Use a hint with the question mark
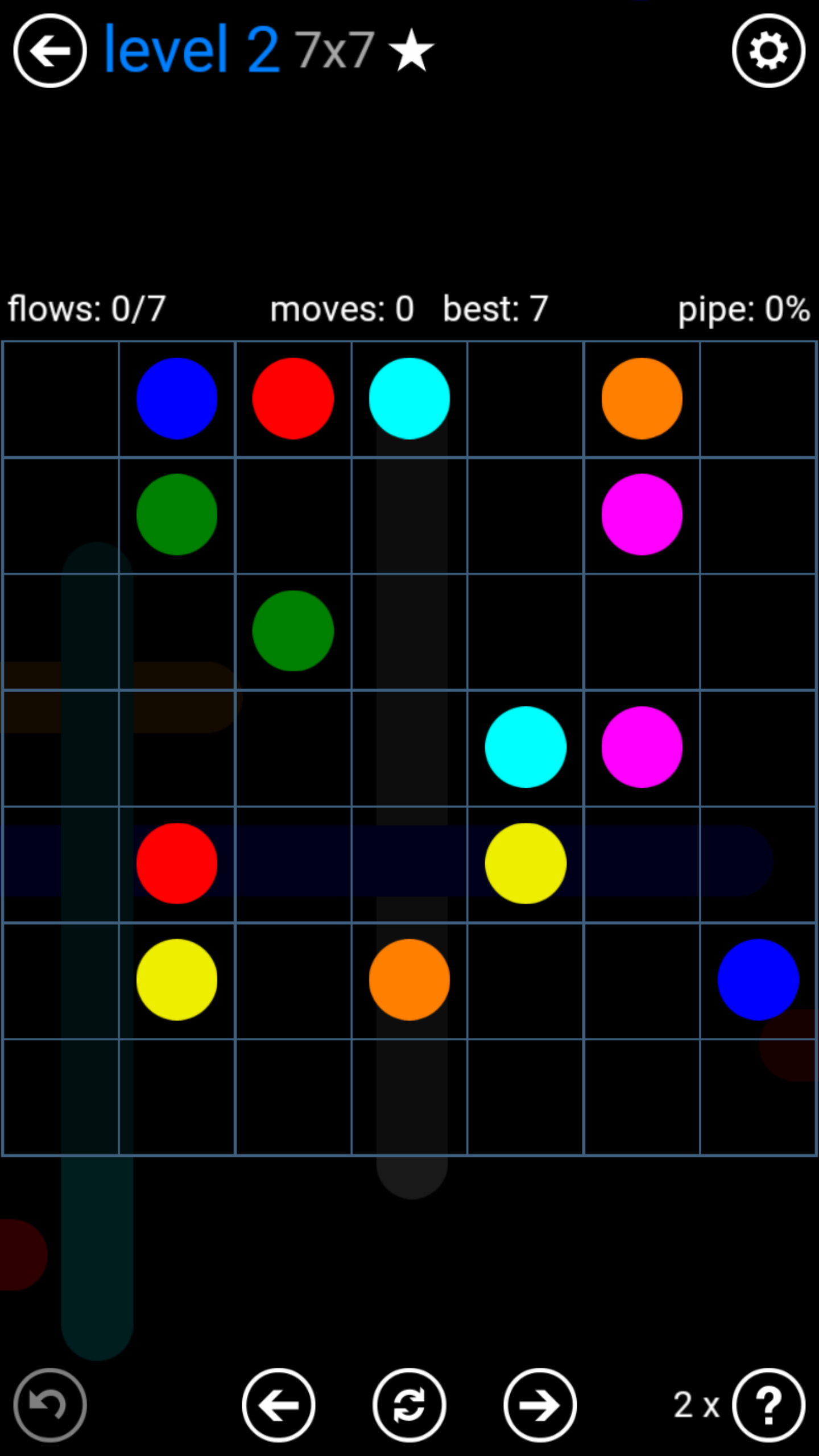 pos(768,1405)
